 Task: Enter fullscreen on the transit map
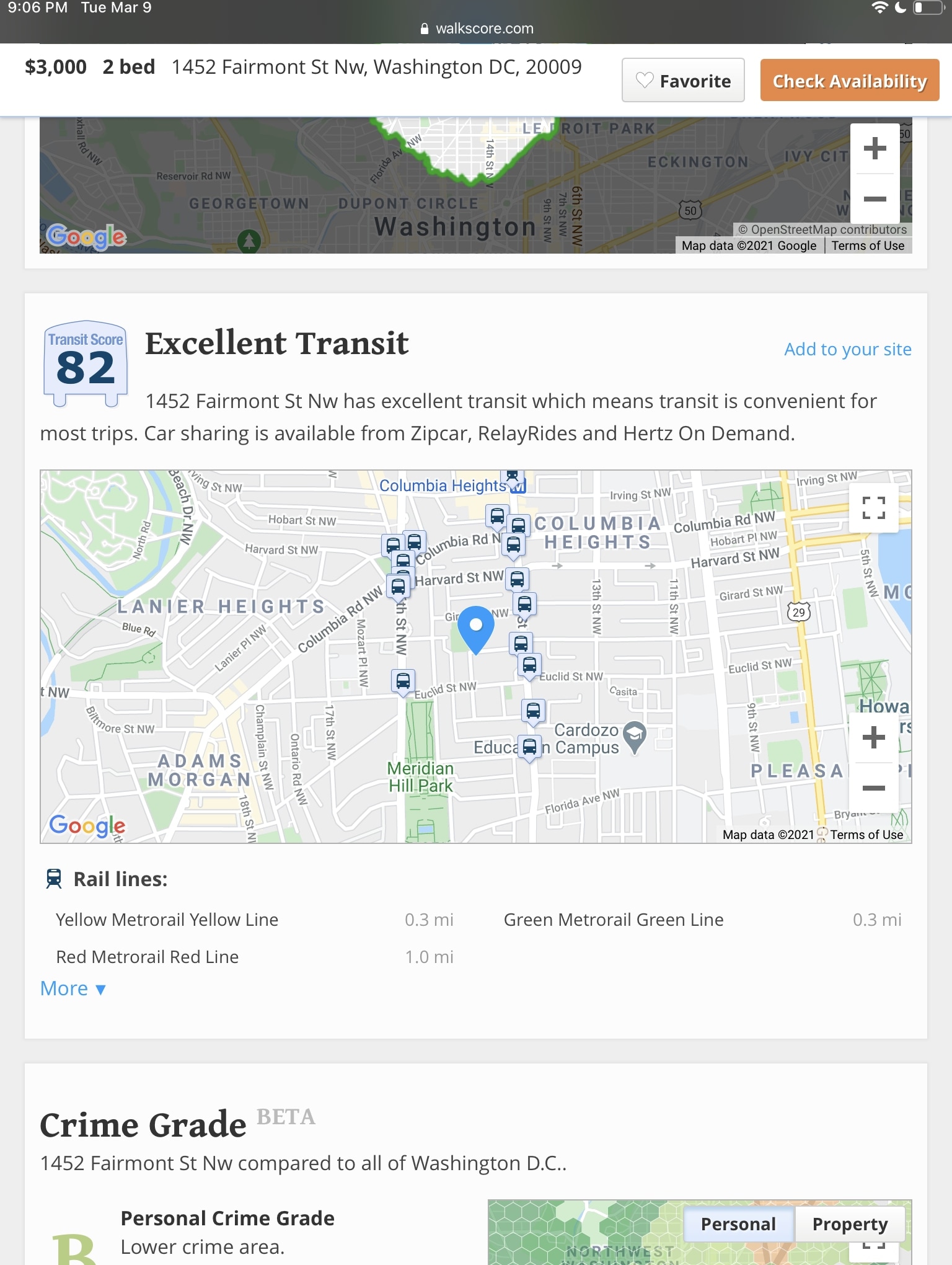[873, 508]
